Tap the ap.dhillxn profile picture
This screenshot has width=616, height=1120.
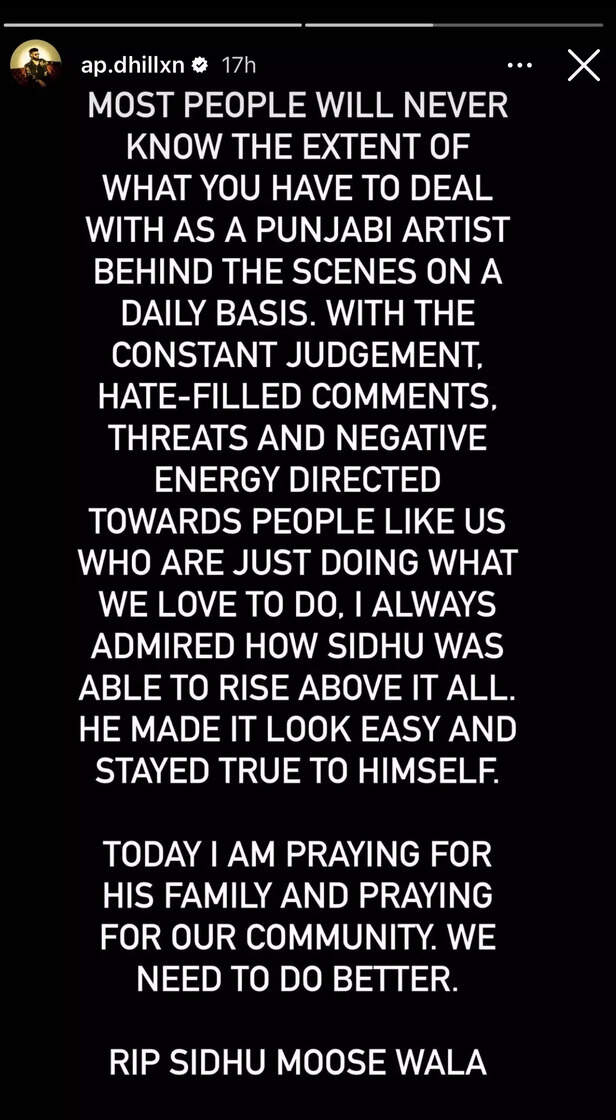[34, 66]
